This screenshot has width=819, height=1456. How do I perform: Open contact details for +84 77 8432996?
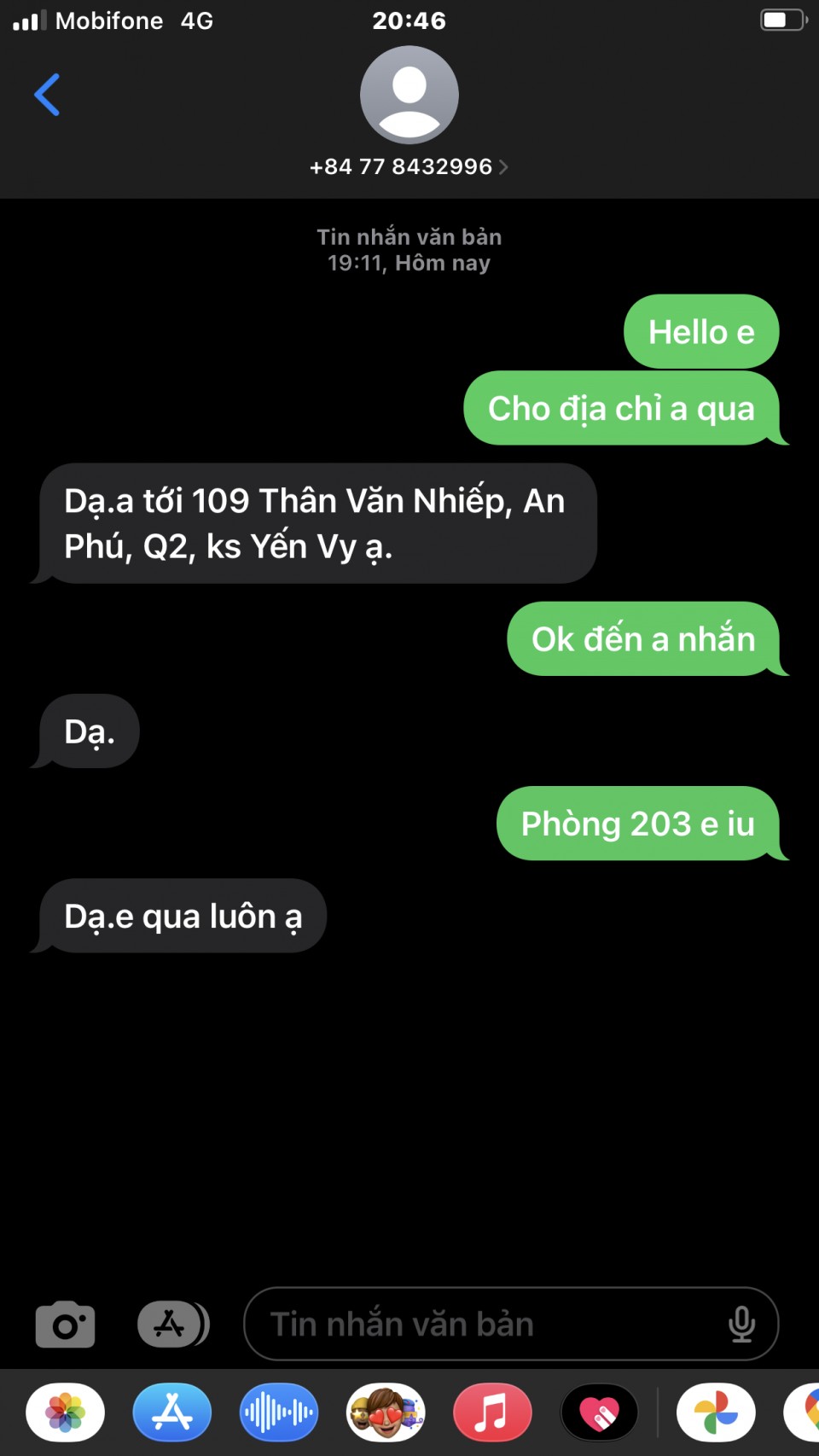click(409, 166)
